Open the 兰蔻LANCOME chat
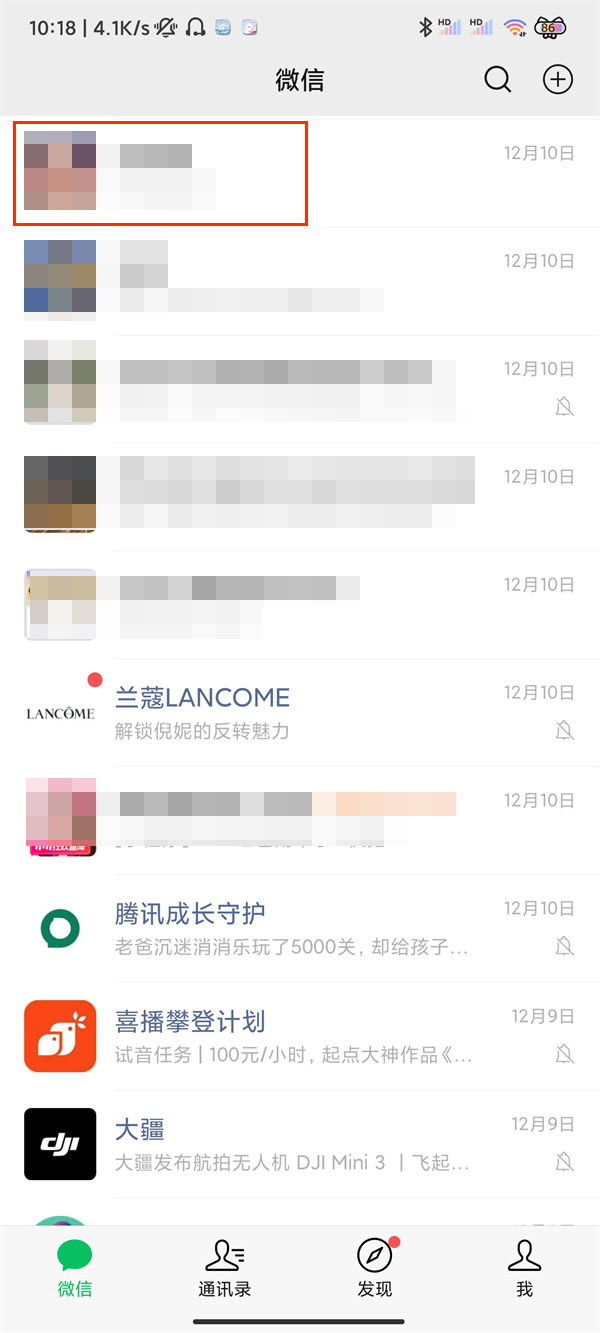 coord(300,713)
